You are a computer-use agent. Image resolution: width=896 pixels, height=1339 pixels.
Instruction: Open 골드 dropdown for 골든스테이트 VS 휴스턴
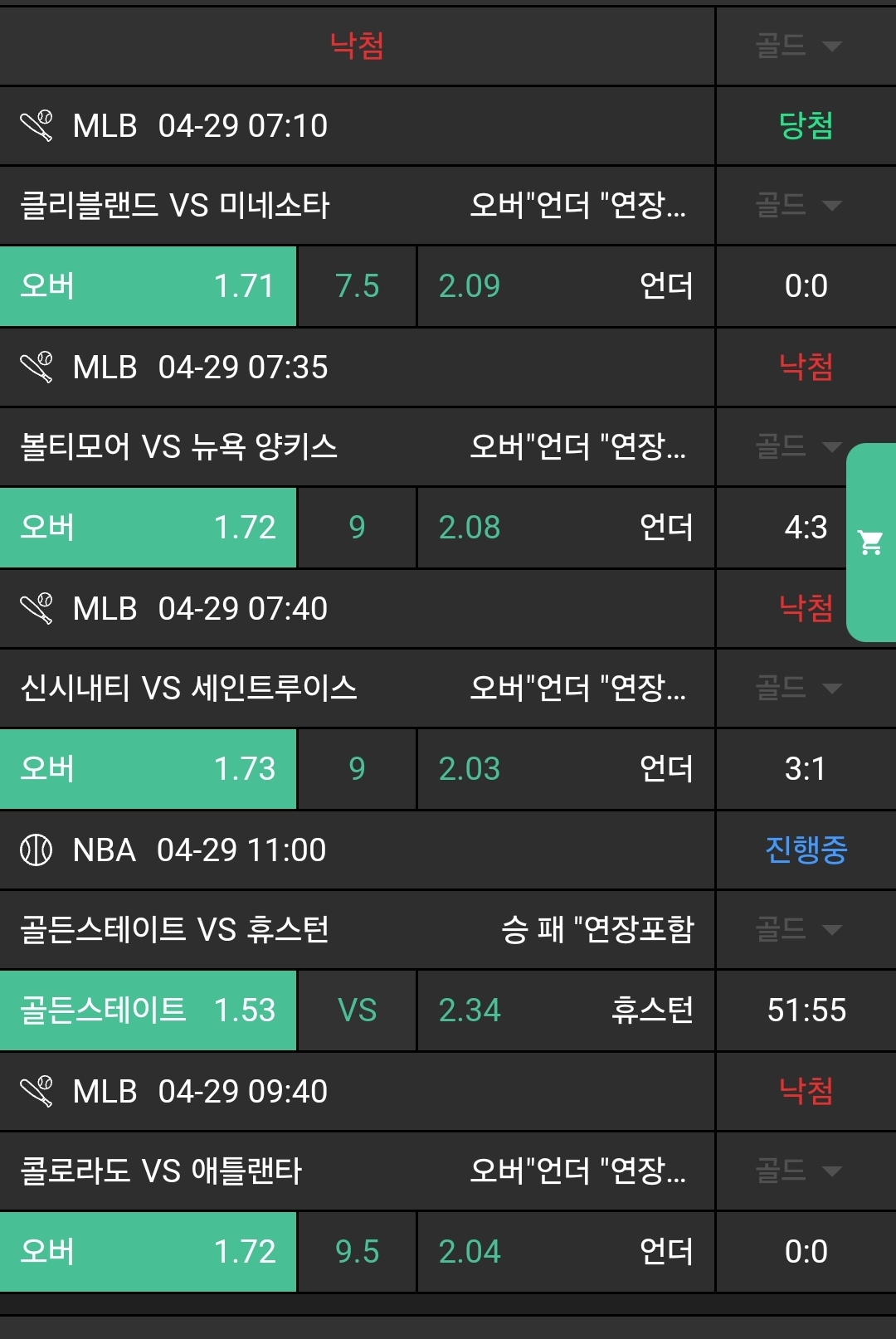coord(798,929)
